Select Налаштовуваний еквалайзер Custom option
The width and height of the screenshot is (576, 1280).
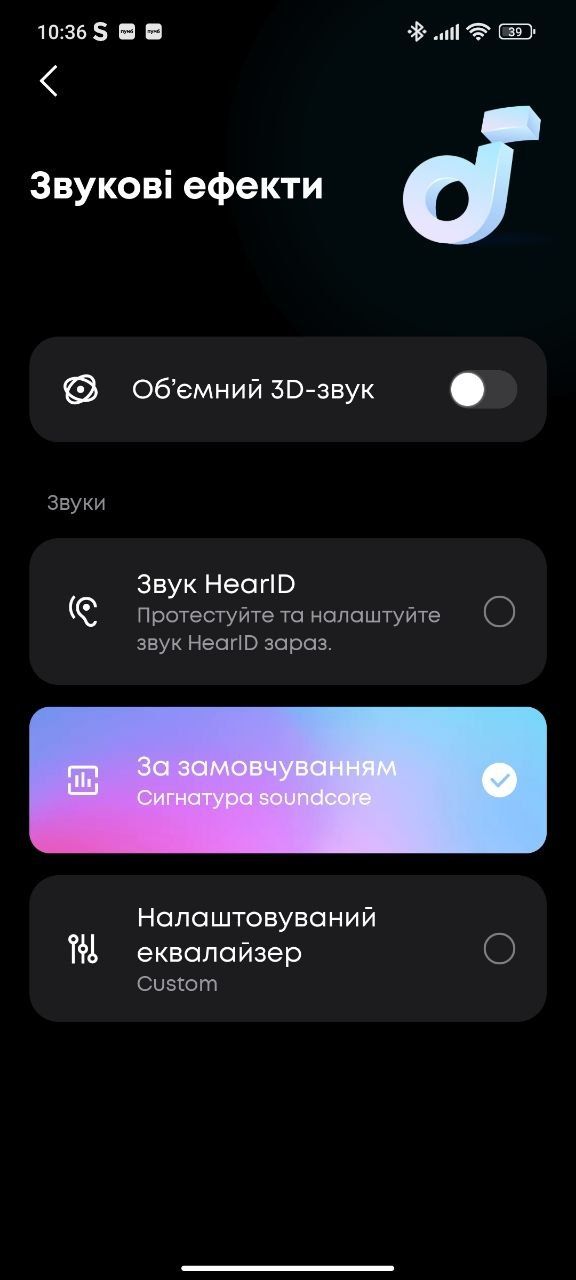288,948
